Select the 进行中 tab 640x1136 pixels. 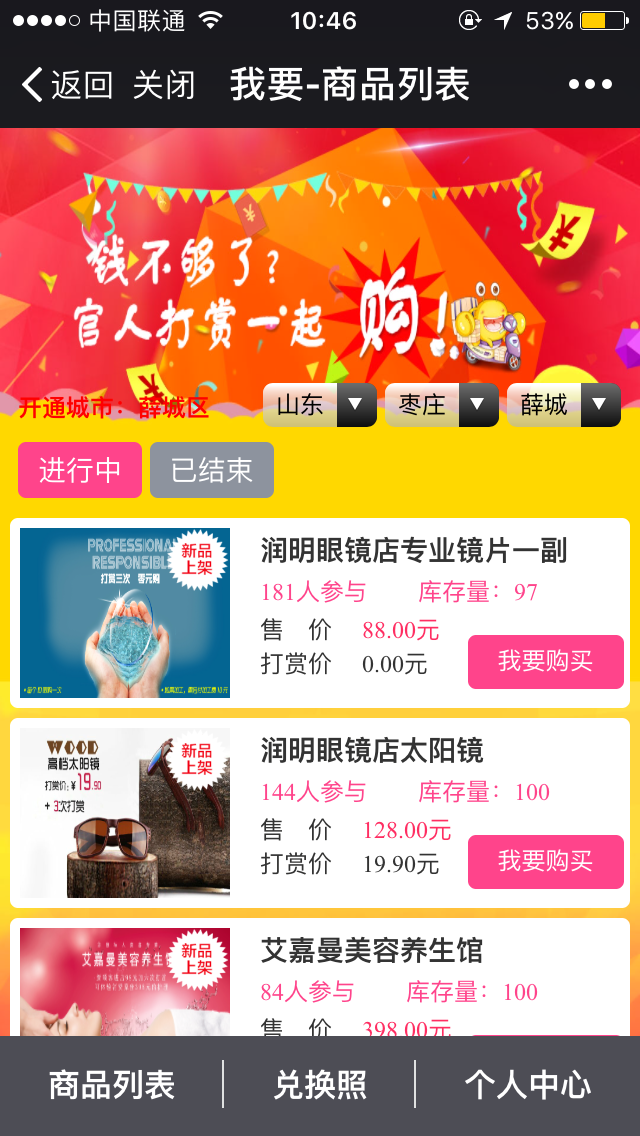click(80, 470)
